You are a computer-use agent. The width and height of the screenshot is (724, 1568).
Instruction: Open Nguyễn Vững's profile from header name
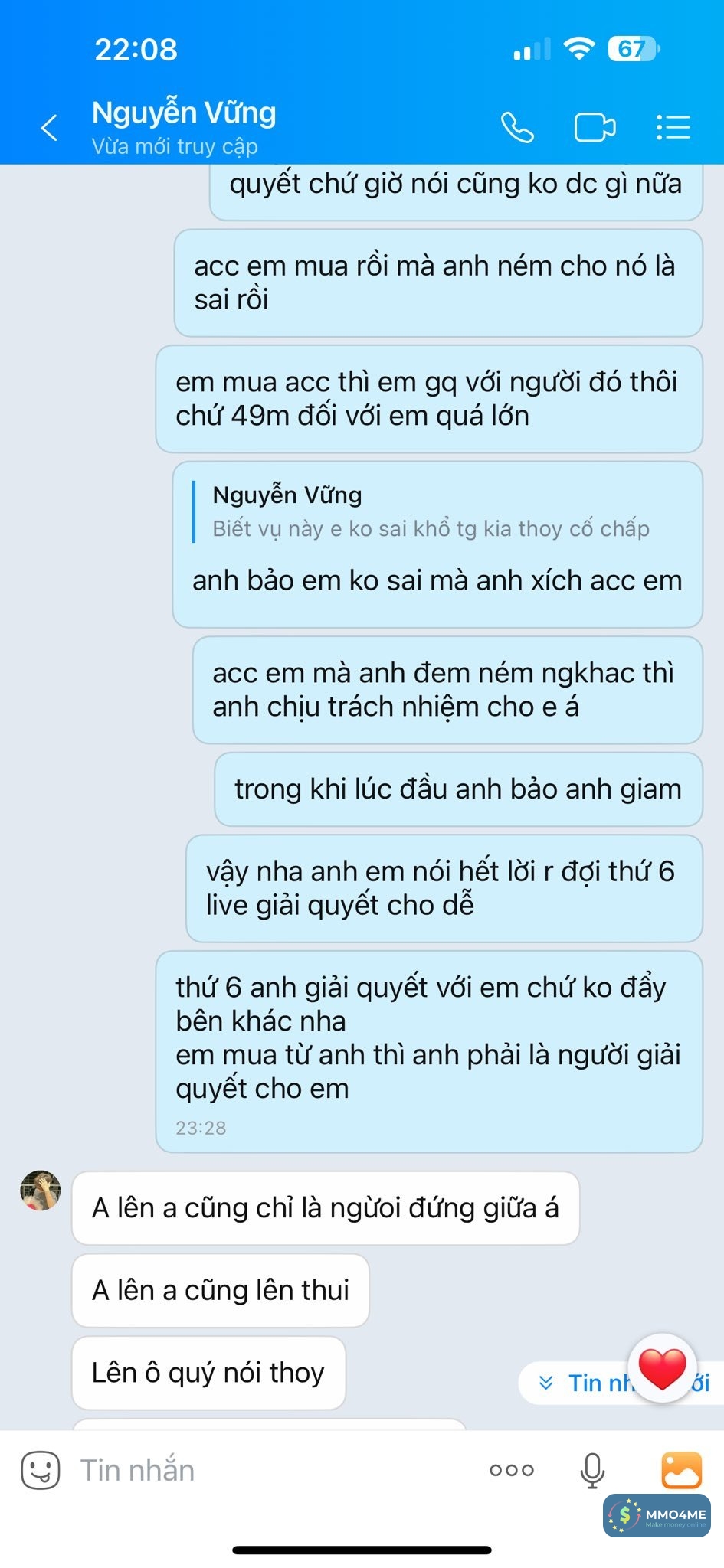coord(184,113)
